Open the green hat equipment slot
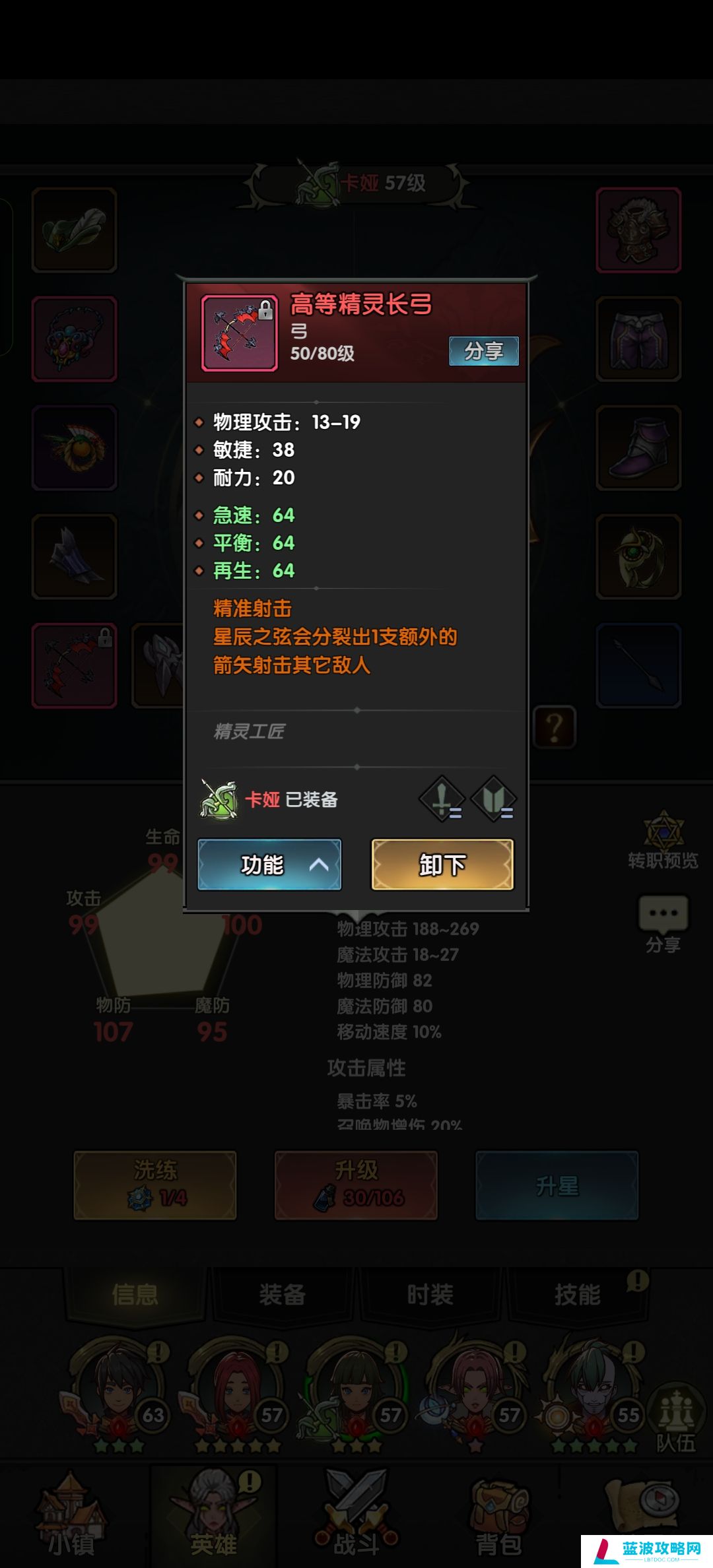 75,230
